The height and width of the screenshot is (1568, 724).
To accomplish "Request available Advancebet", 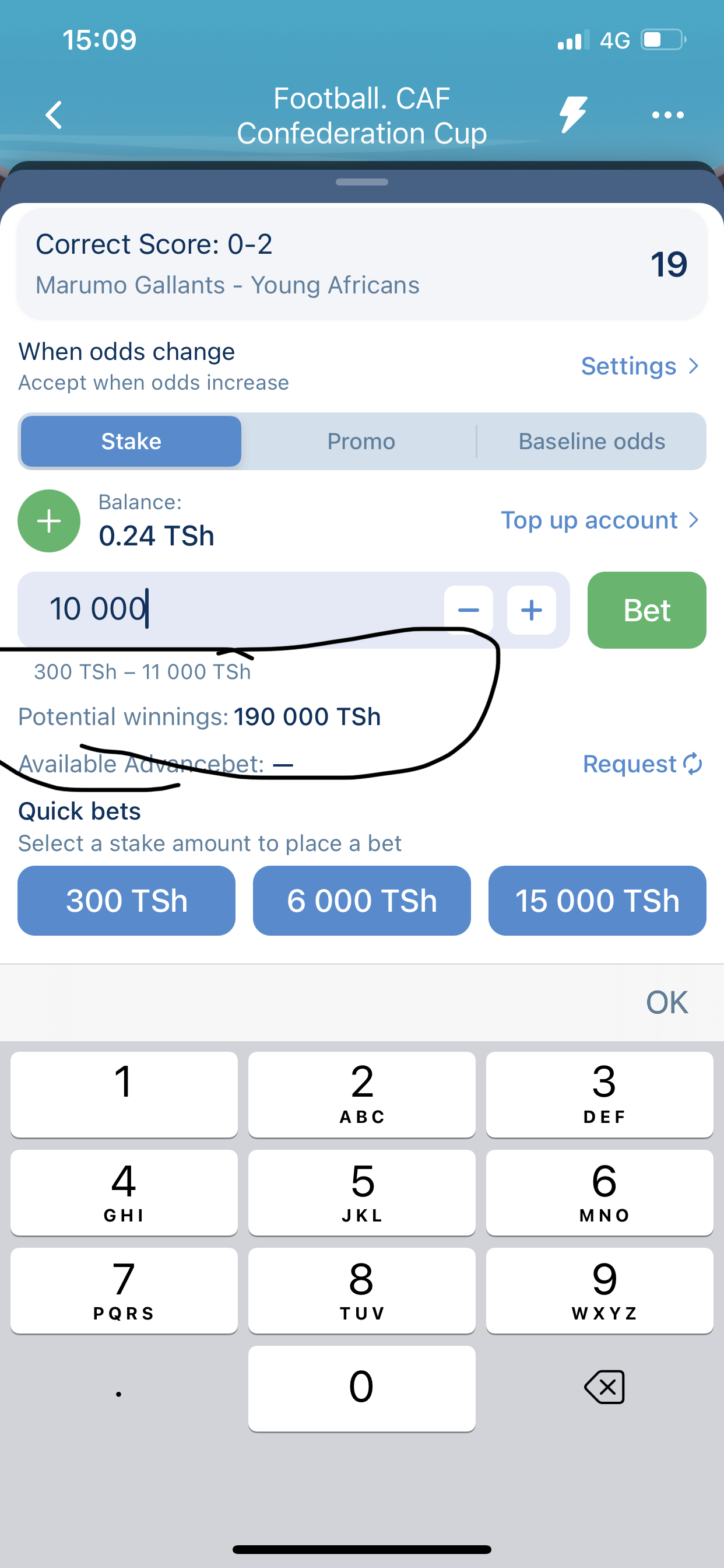I will pyautogui.click(x=642, y=764).
